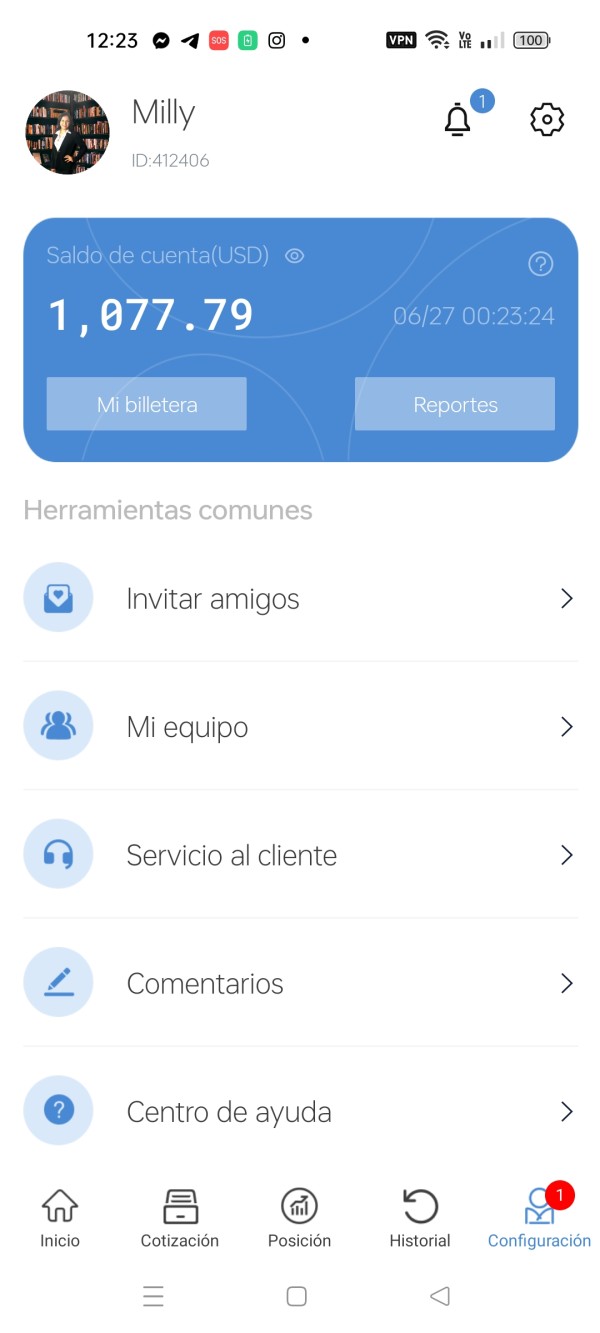The height and width of the screenshot is (1333, 600).
Task: Open Centro de ayuda
Action: (x=300, y=1111)
